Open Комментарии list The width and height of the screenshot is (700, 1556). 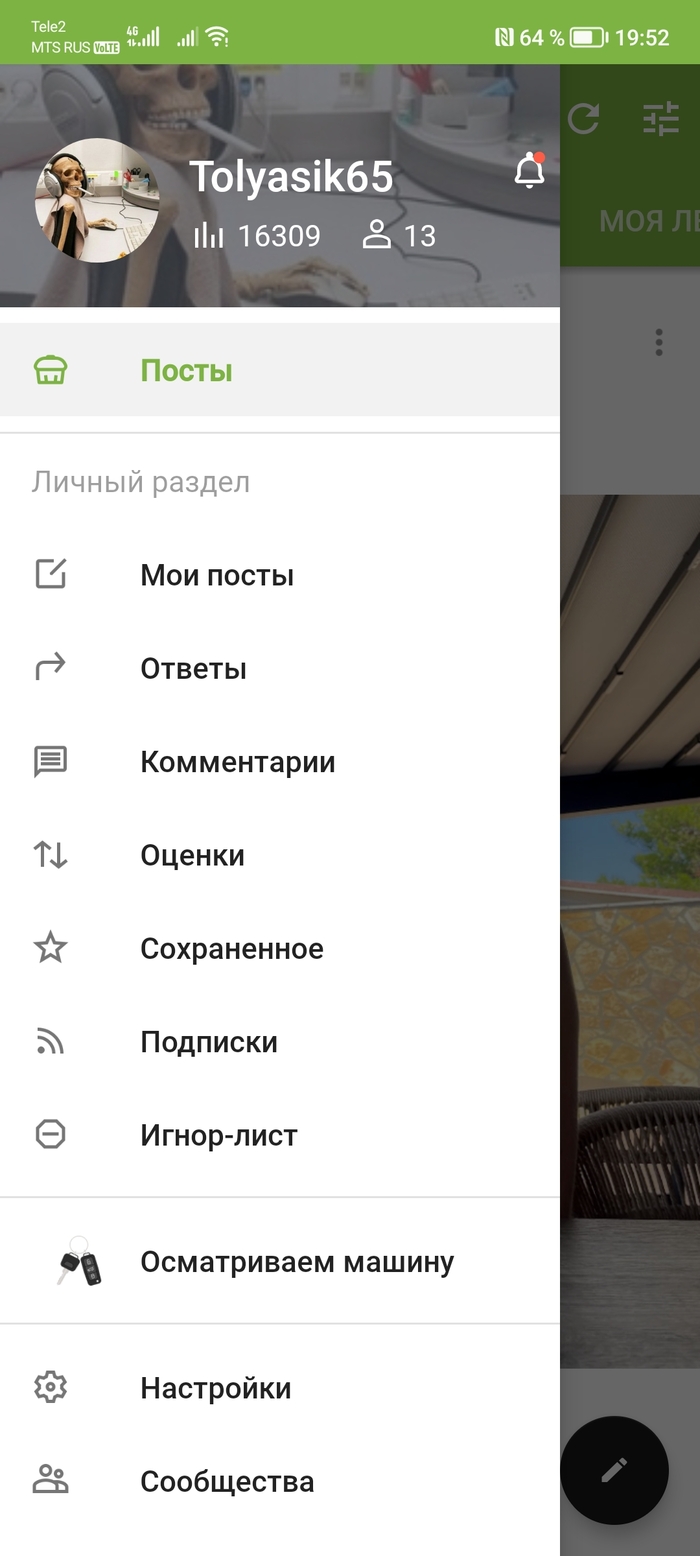(237, 762)
